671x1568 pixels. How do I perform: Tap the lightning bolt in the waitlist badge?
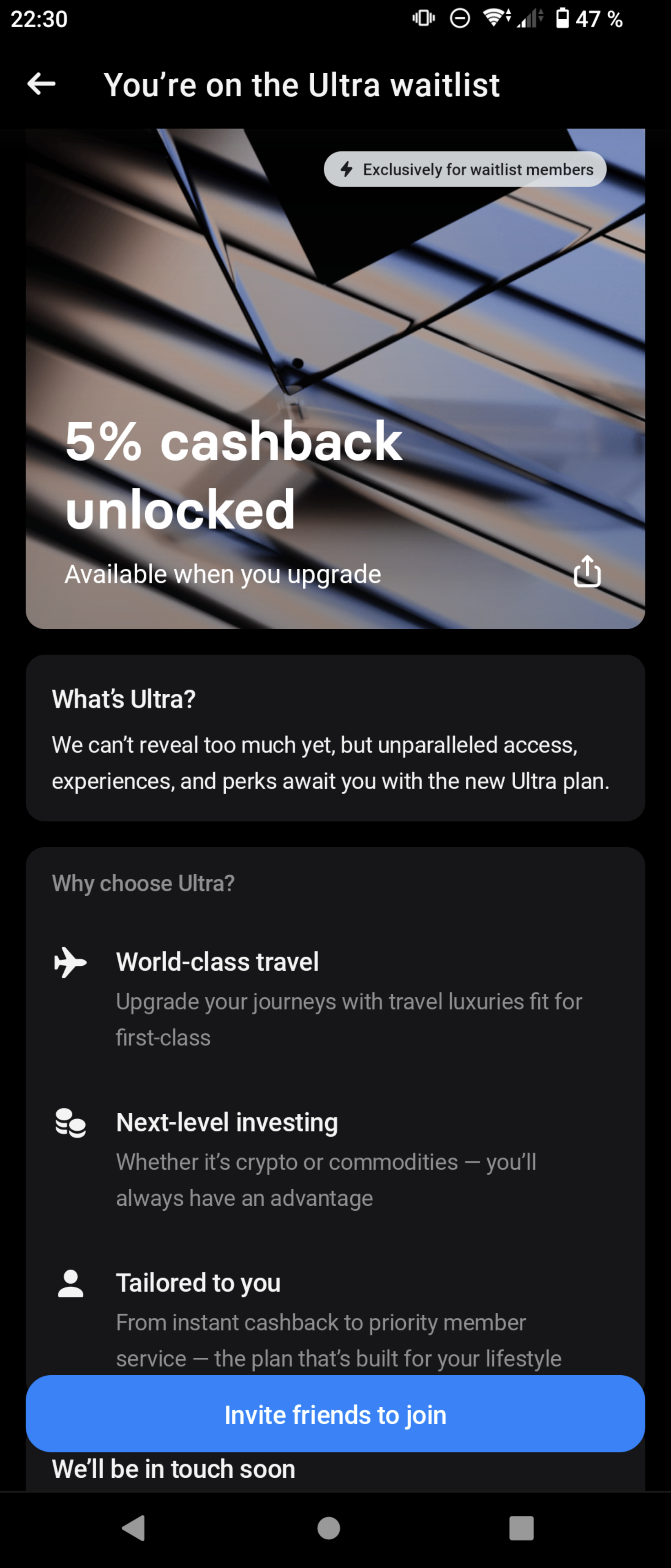click(x=347, y=169)
